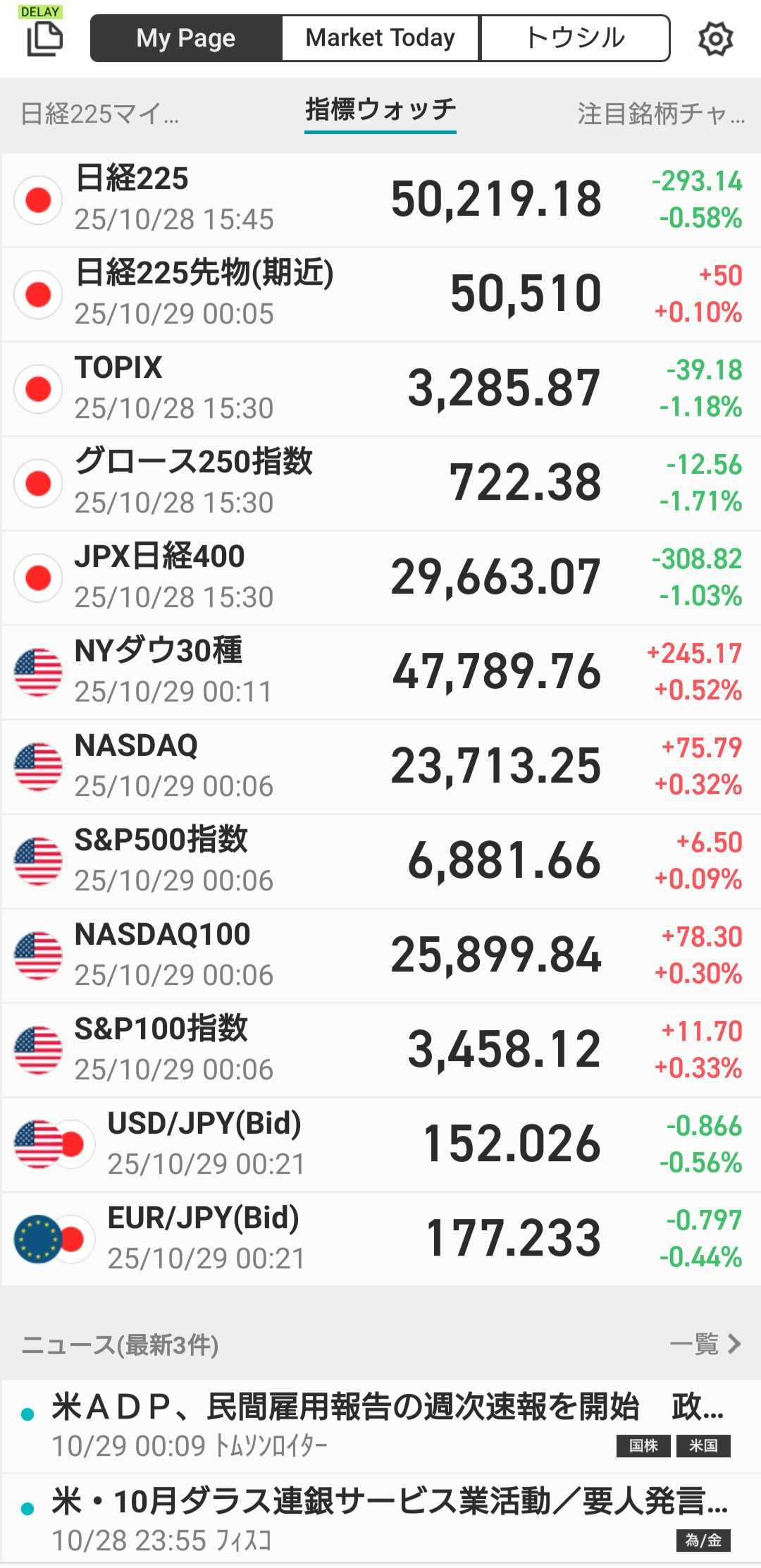Screen dimensions: 761x1568
Task: Open the 注目銘柄チャ… sub-tab
Action: pos(660,113)
